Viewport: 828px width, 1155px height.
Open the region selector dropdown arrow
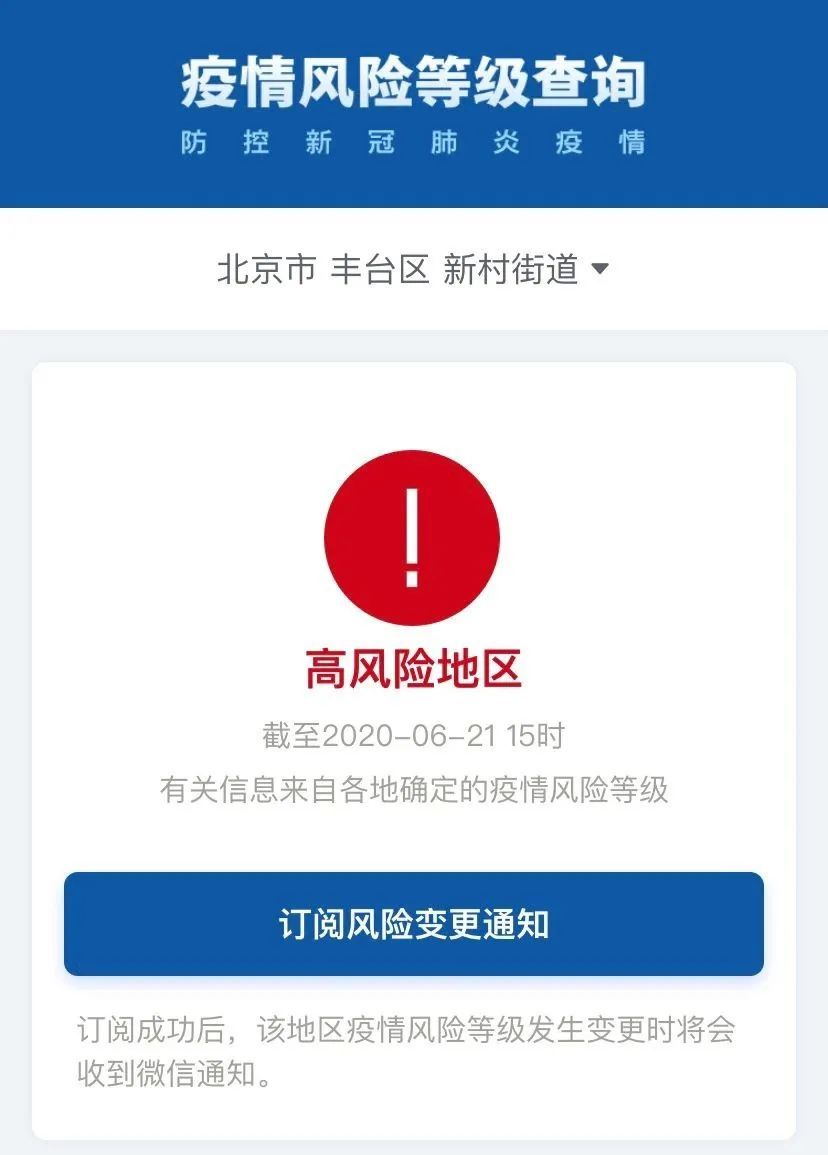tap(600, 268)
